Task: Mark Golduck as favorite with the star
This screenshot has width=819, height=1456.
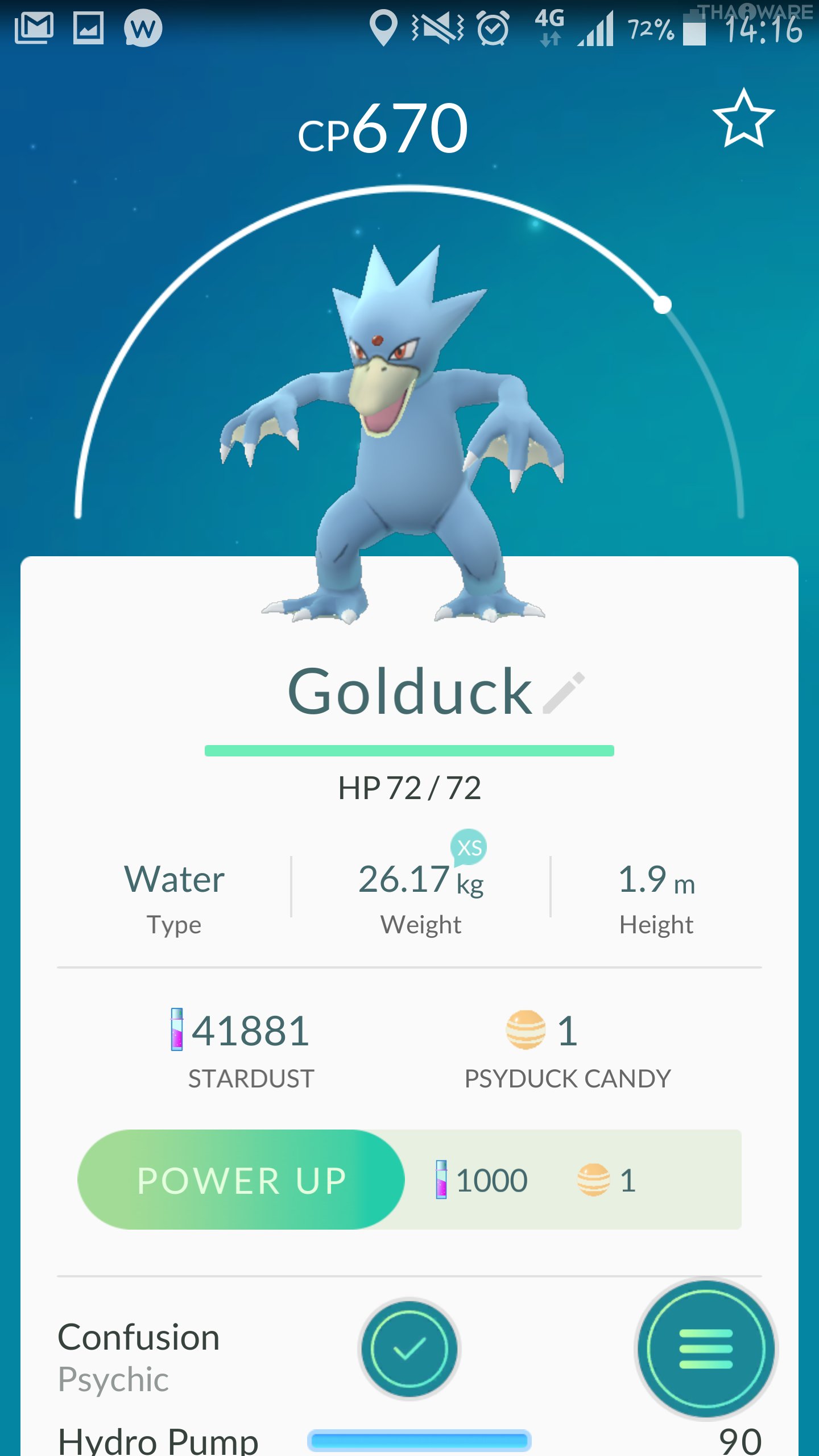Action: [743, 119]
